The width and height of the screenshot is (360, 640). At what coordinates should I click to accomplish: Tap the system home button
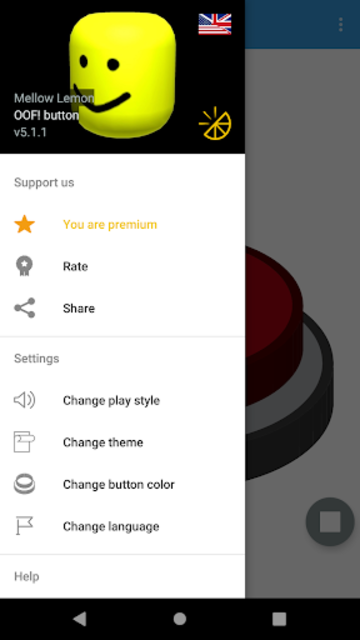click(x=180, y=619)
